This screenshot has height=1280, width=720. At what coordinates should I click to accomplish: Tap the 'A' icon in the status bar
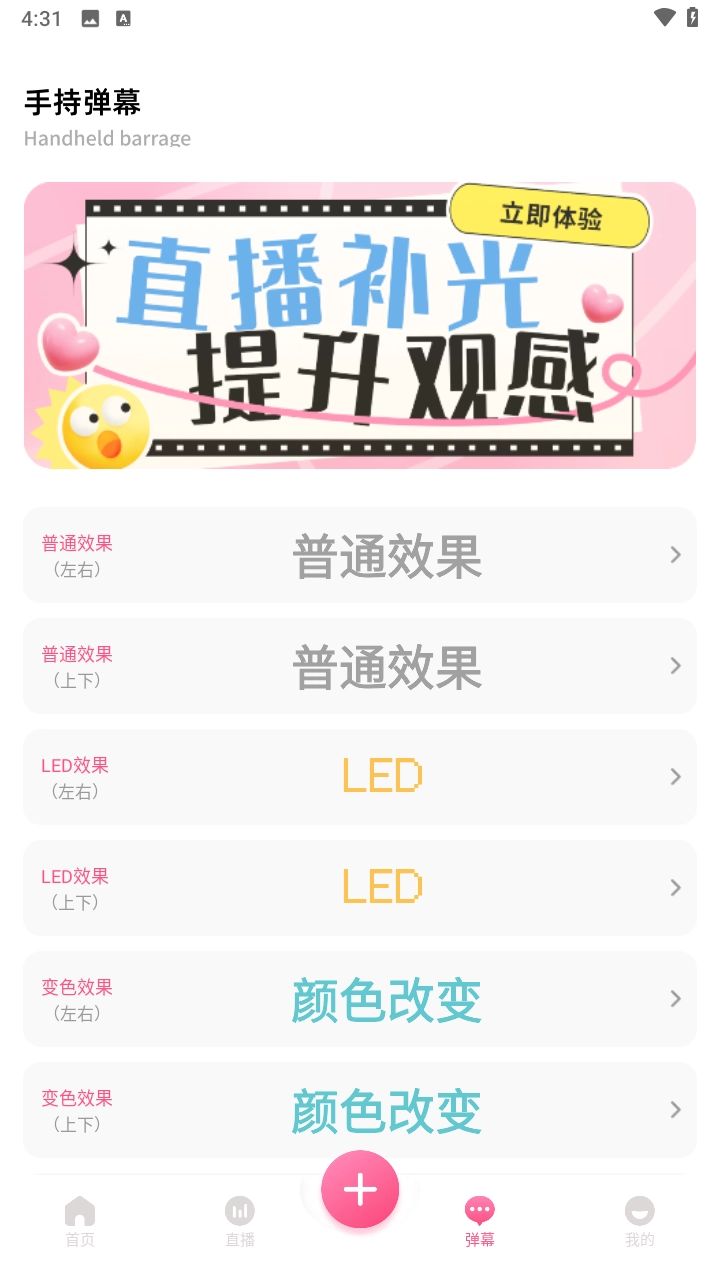(122, 17)
